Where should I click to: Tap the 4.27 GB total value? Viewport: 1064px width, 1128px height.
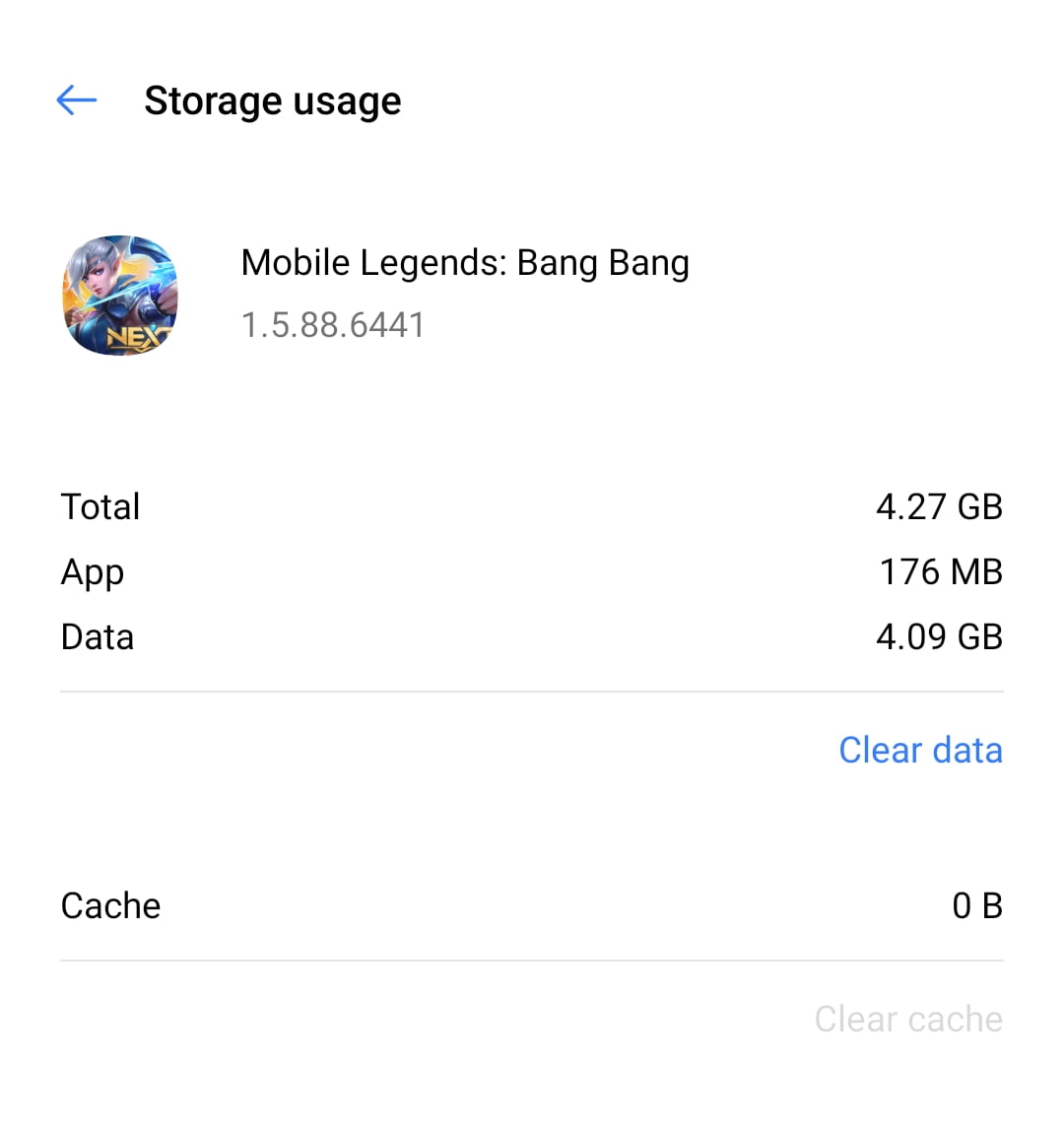(x=939, y=506)
